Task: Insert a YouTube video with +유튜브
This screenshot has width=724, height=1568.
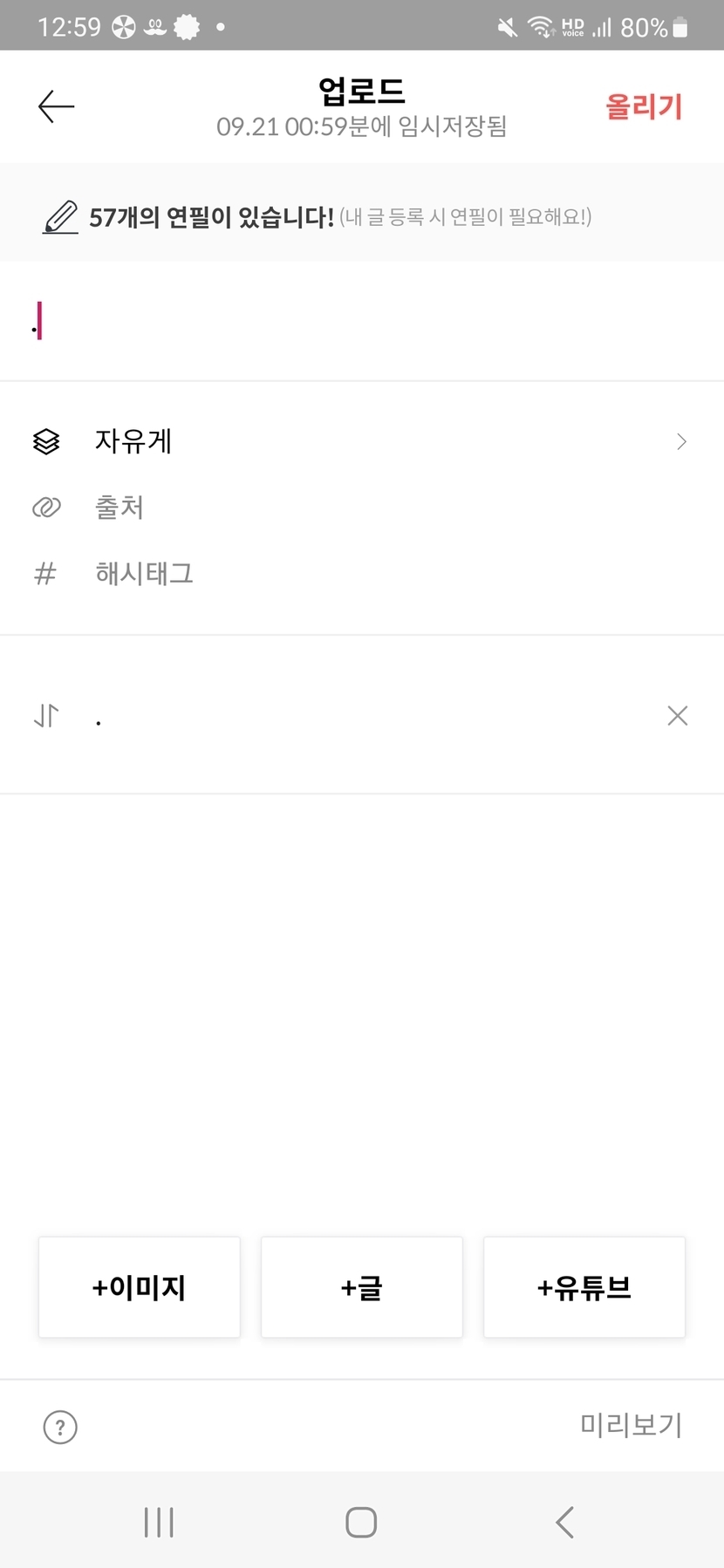Action: click(584, 1287)
